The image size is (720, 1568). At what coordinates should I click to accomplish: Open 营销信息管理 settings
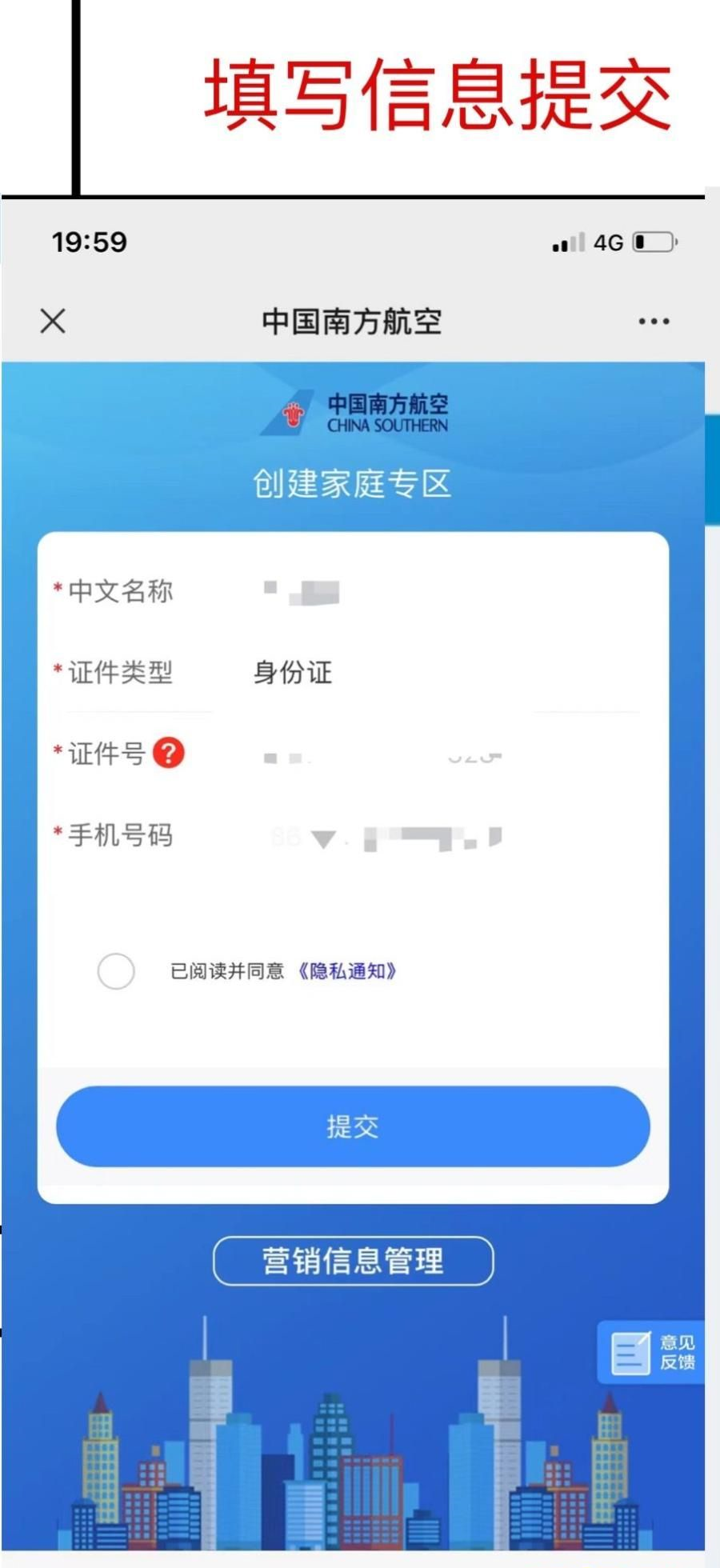coord(353,1262)
